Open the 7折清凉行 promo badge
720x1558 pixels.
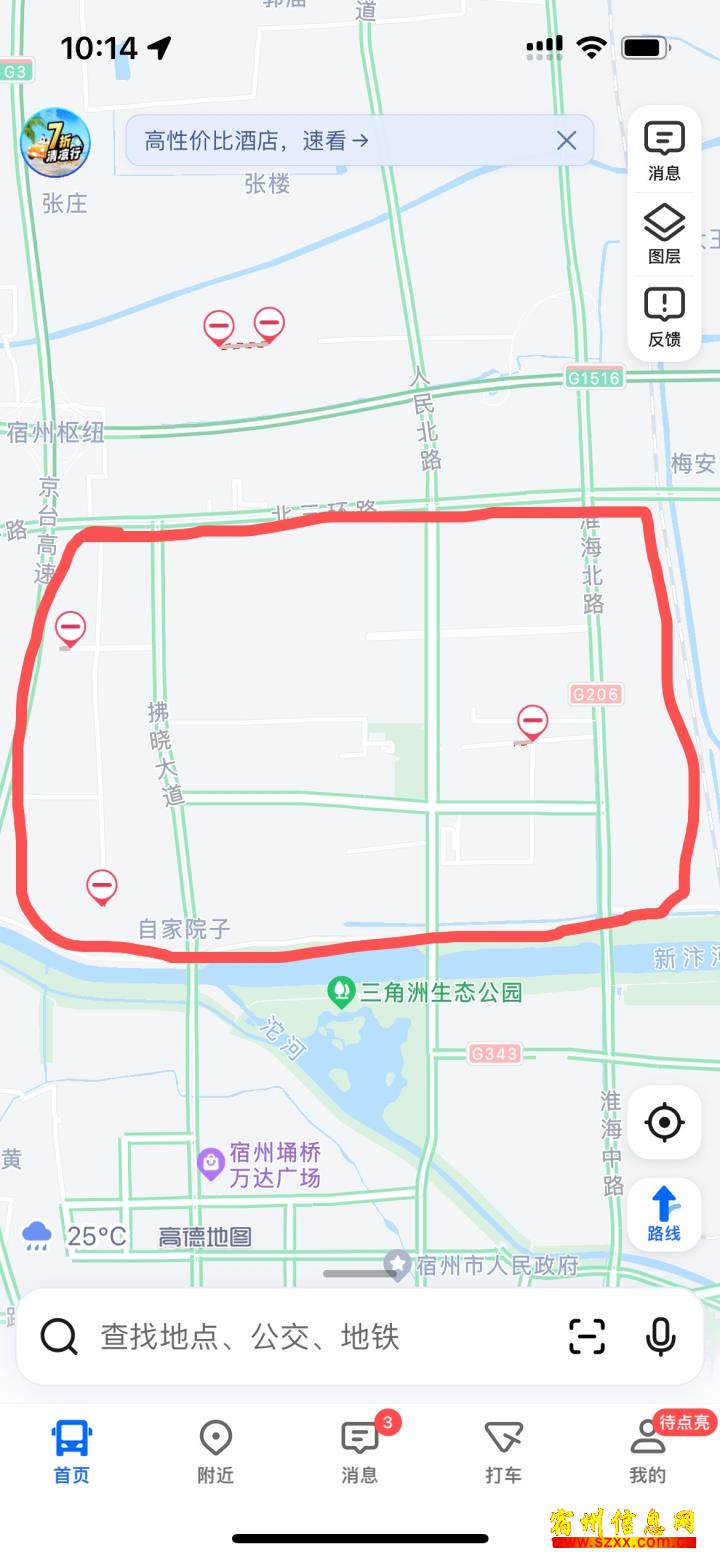(56, 143)
